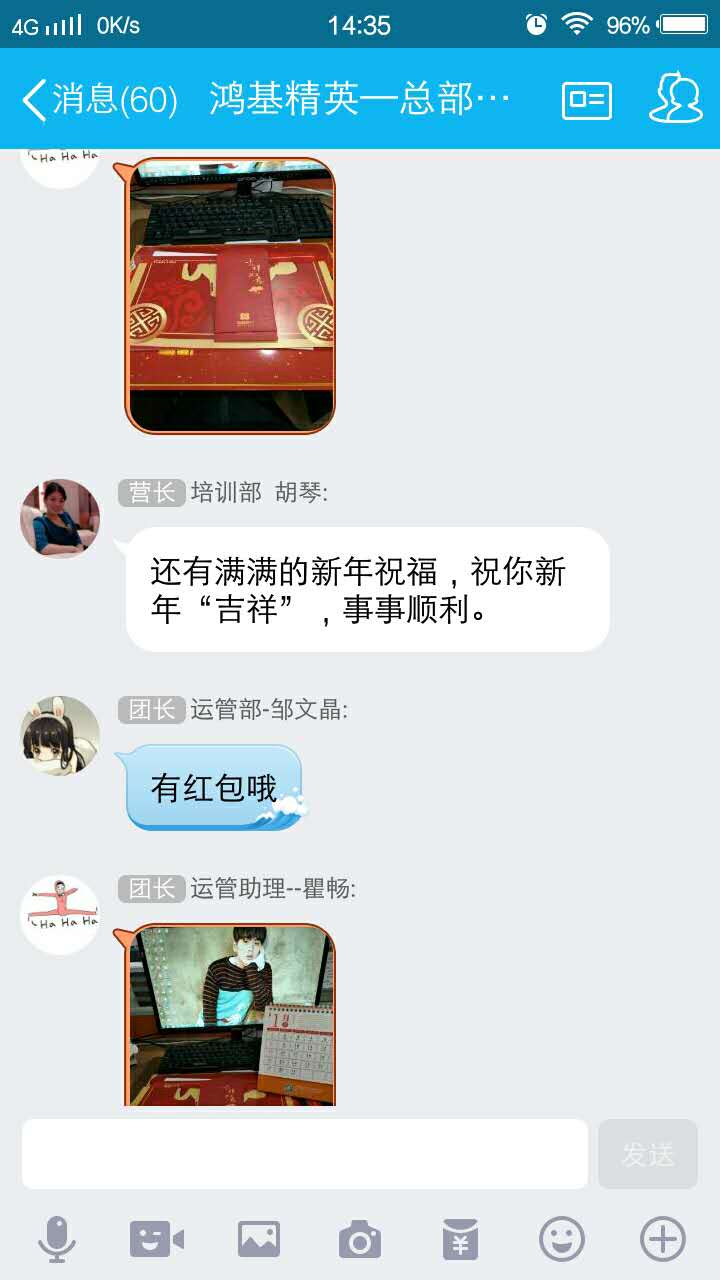Screen dimensions: 720x1280
Task: Open the camera to take photo
Action: point(360,1240)
